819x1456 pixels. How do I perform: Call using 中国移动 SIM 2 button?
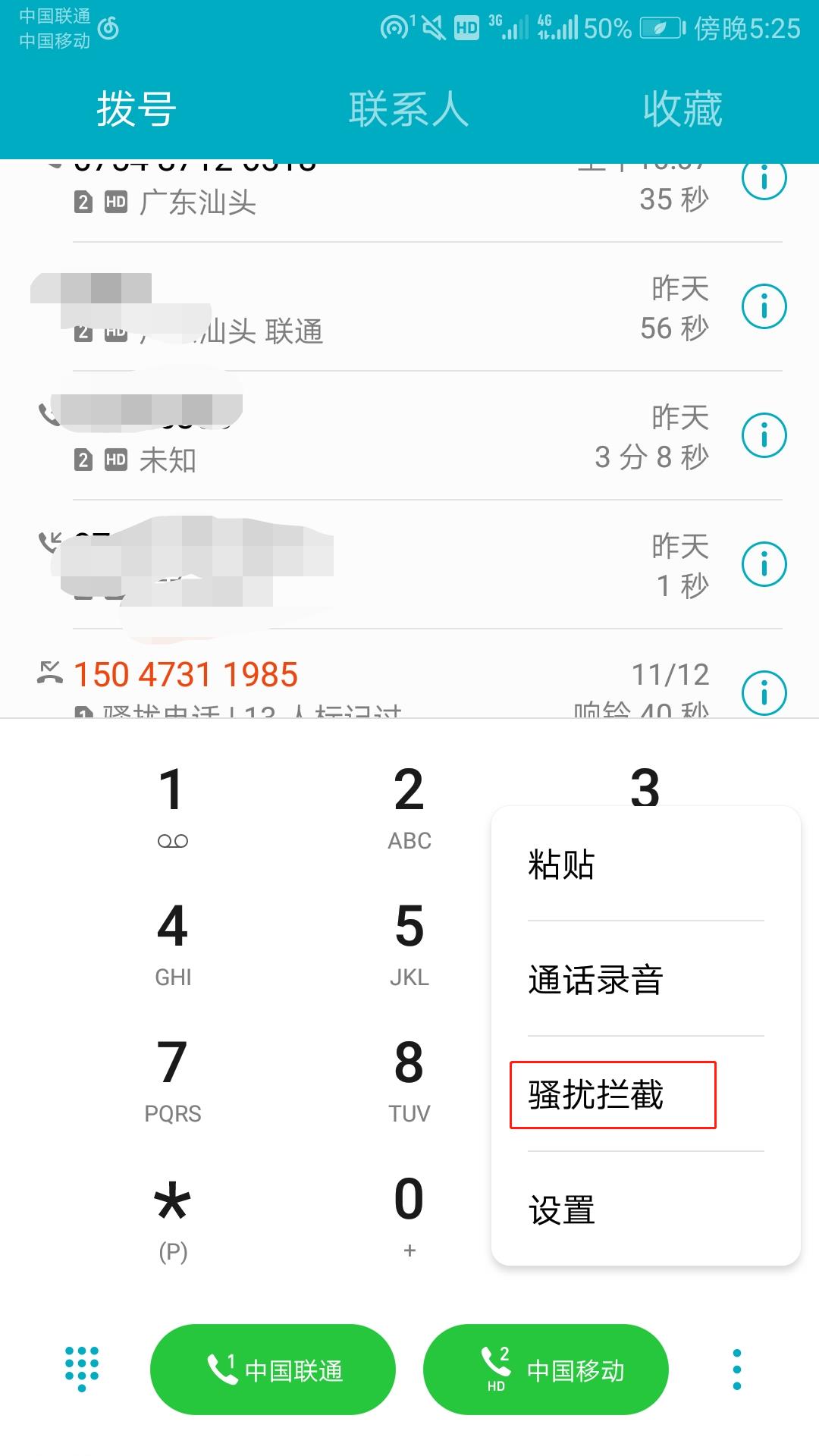tap(546, 1370)
